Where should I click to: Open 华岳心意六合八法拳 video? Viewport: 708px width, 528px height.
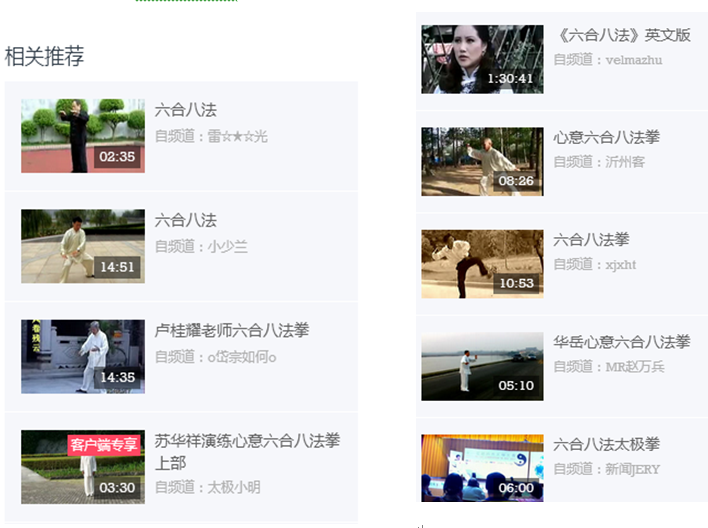[482, 366]
